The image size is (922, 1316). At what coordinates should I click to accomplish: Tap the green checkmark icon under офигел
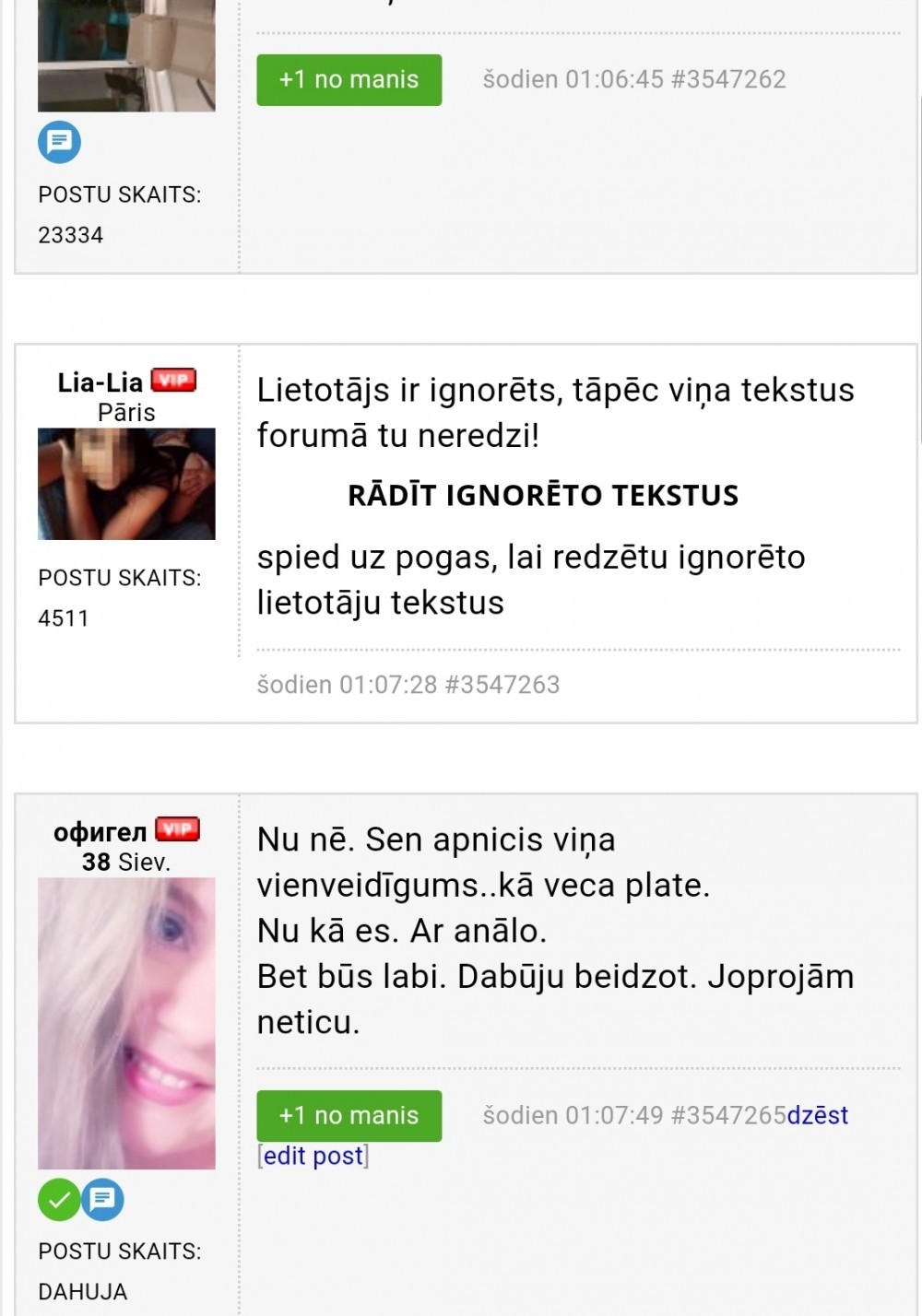point(59,1199)
